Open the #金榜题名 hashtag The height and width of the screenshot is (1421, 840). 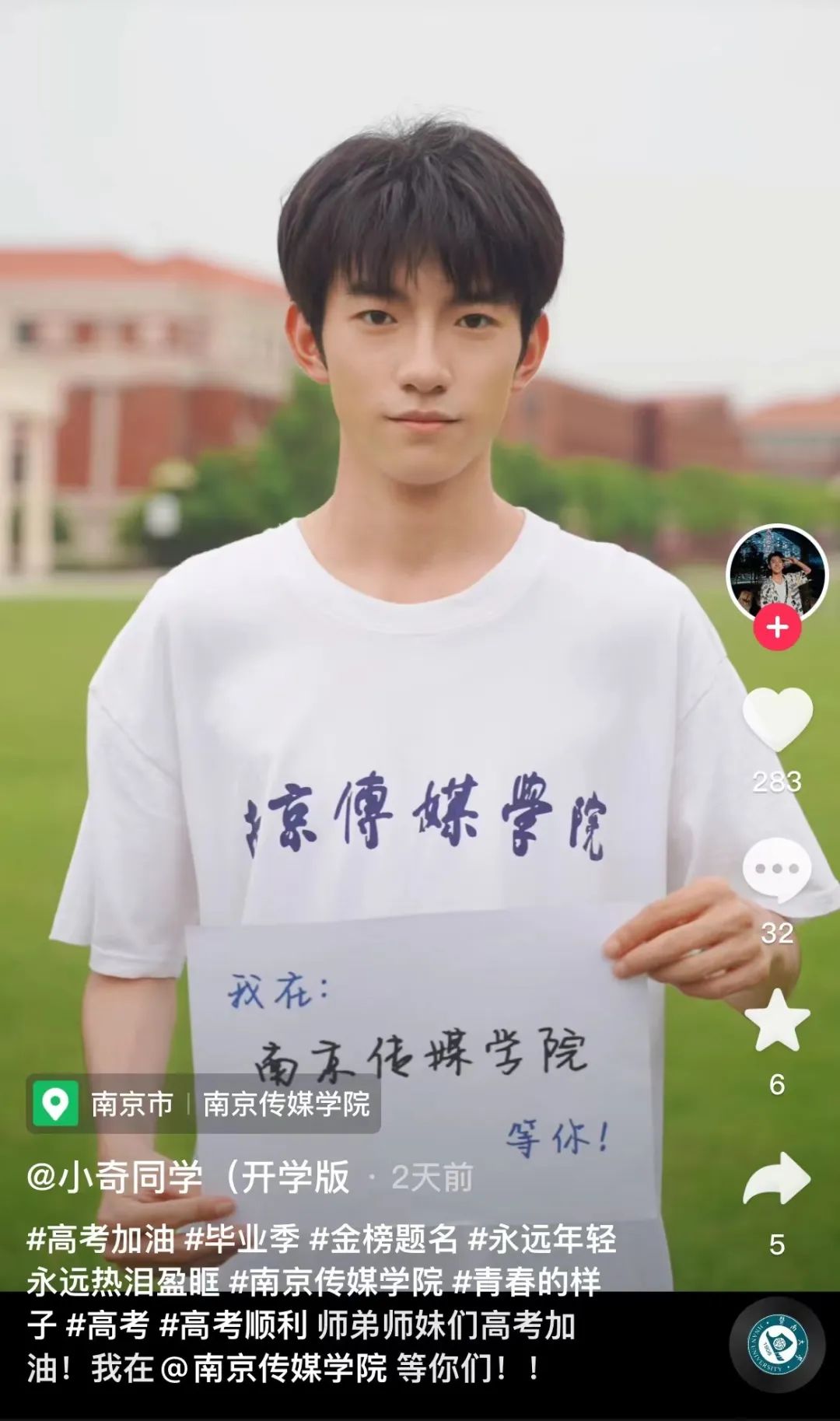pyautogui.click(x=383, y=1239)
